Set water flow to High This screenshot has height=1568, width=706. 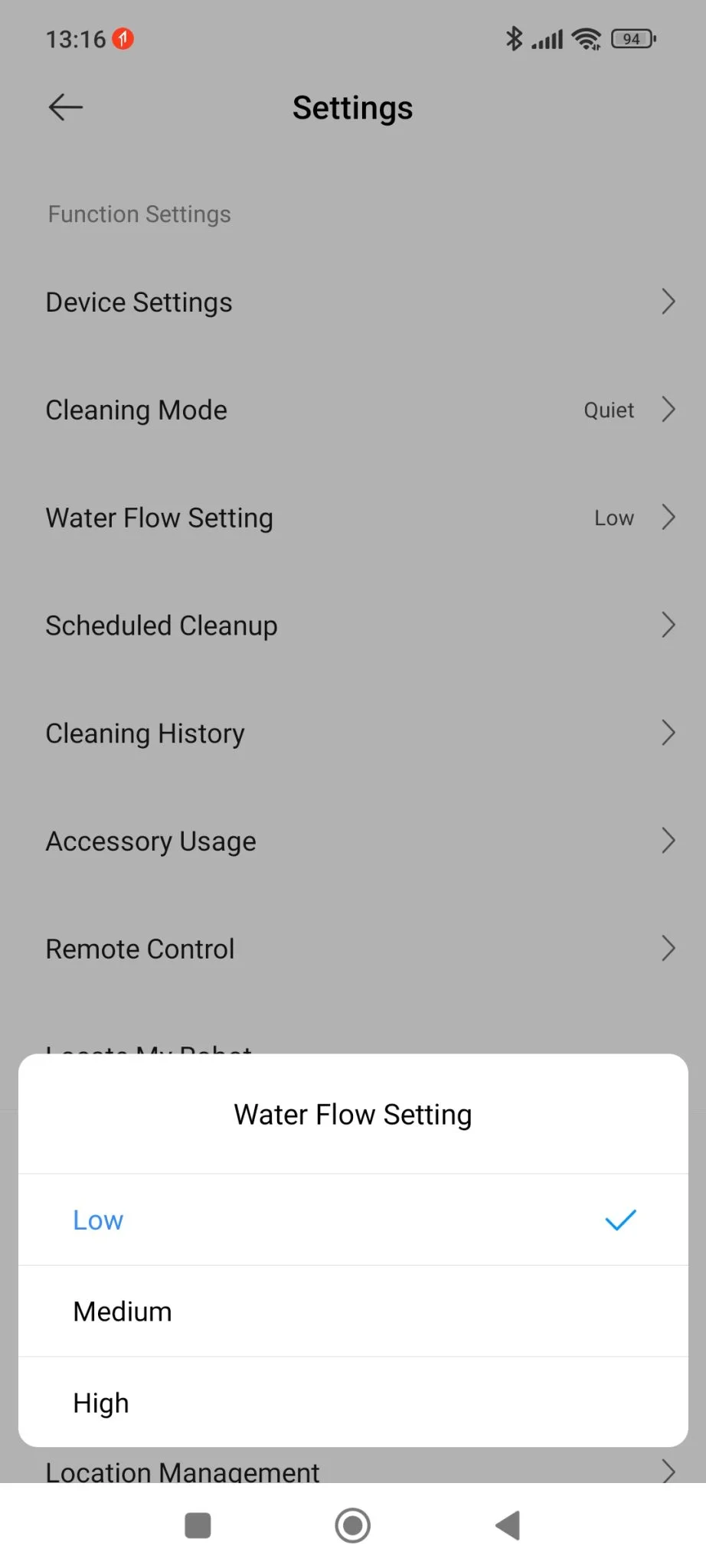click(x=352, y=1403)
